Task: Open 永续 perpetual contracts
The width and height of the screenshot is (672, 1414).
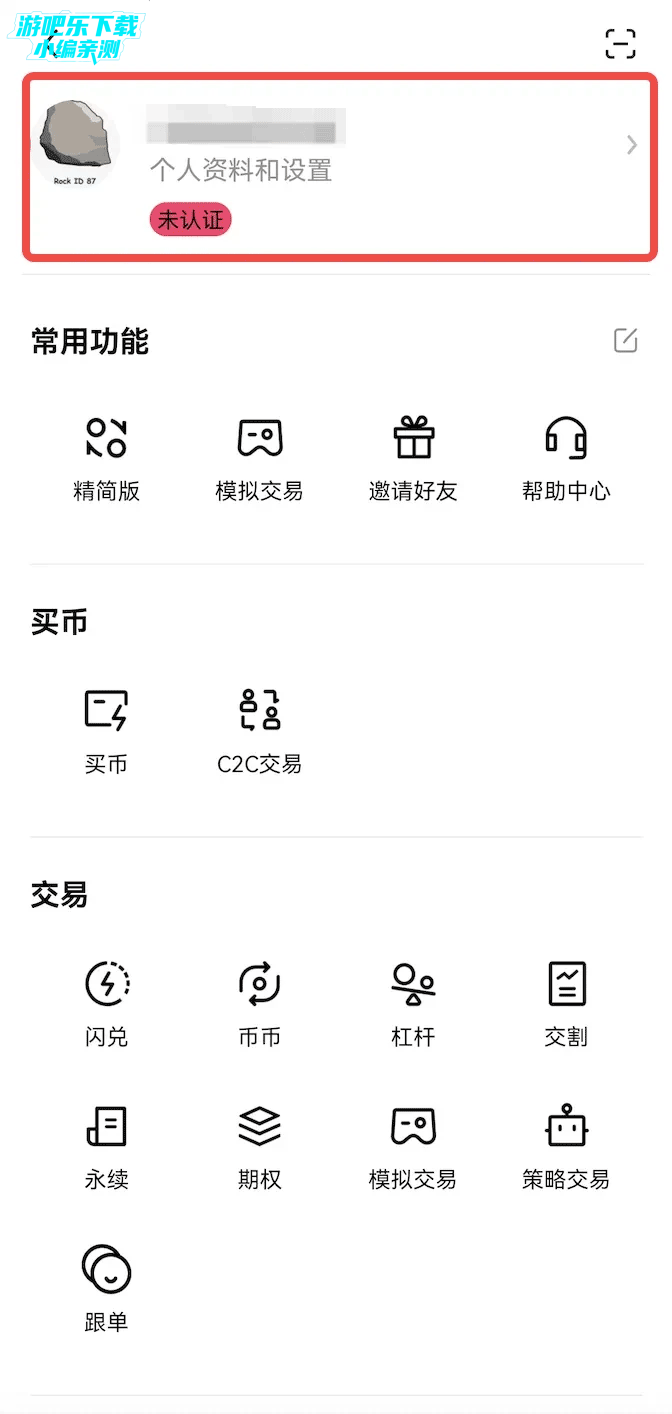Action: pos(106,1146)
